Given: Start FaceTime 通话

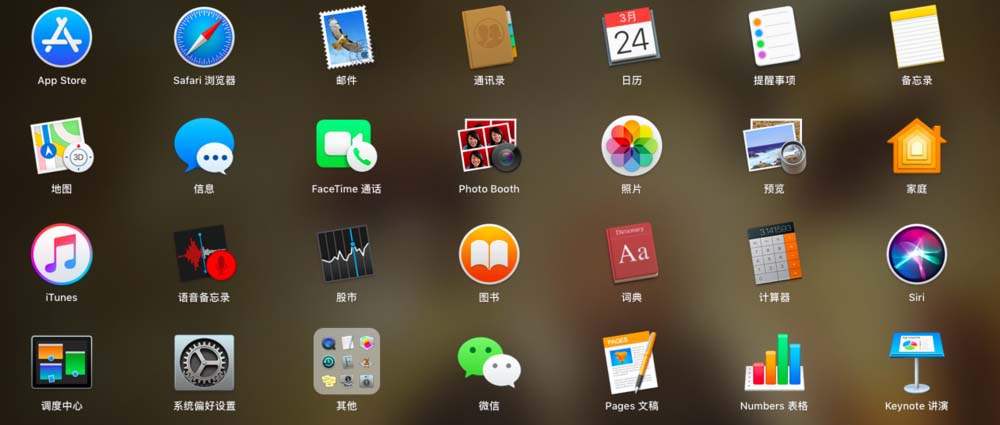Looking at the screenshot, I should pyautogui.click(x=346, y=146).
